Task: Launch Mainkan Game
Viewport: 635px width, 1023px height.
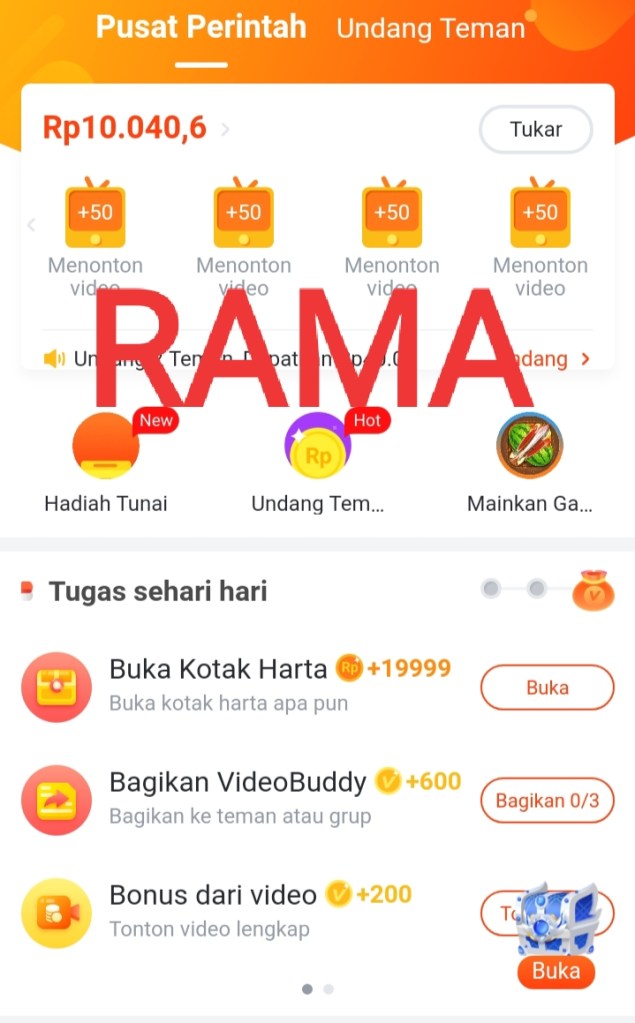Action: (530, 462)
